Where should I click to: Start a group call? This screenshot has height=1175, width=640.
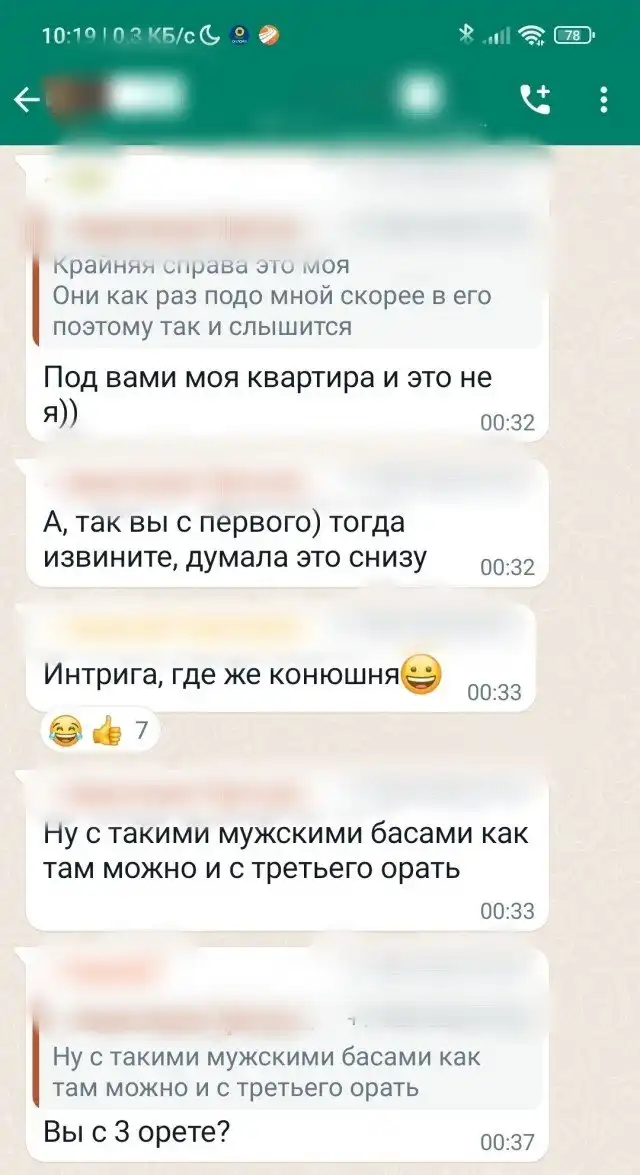[534, 99]
